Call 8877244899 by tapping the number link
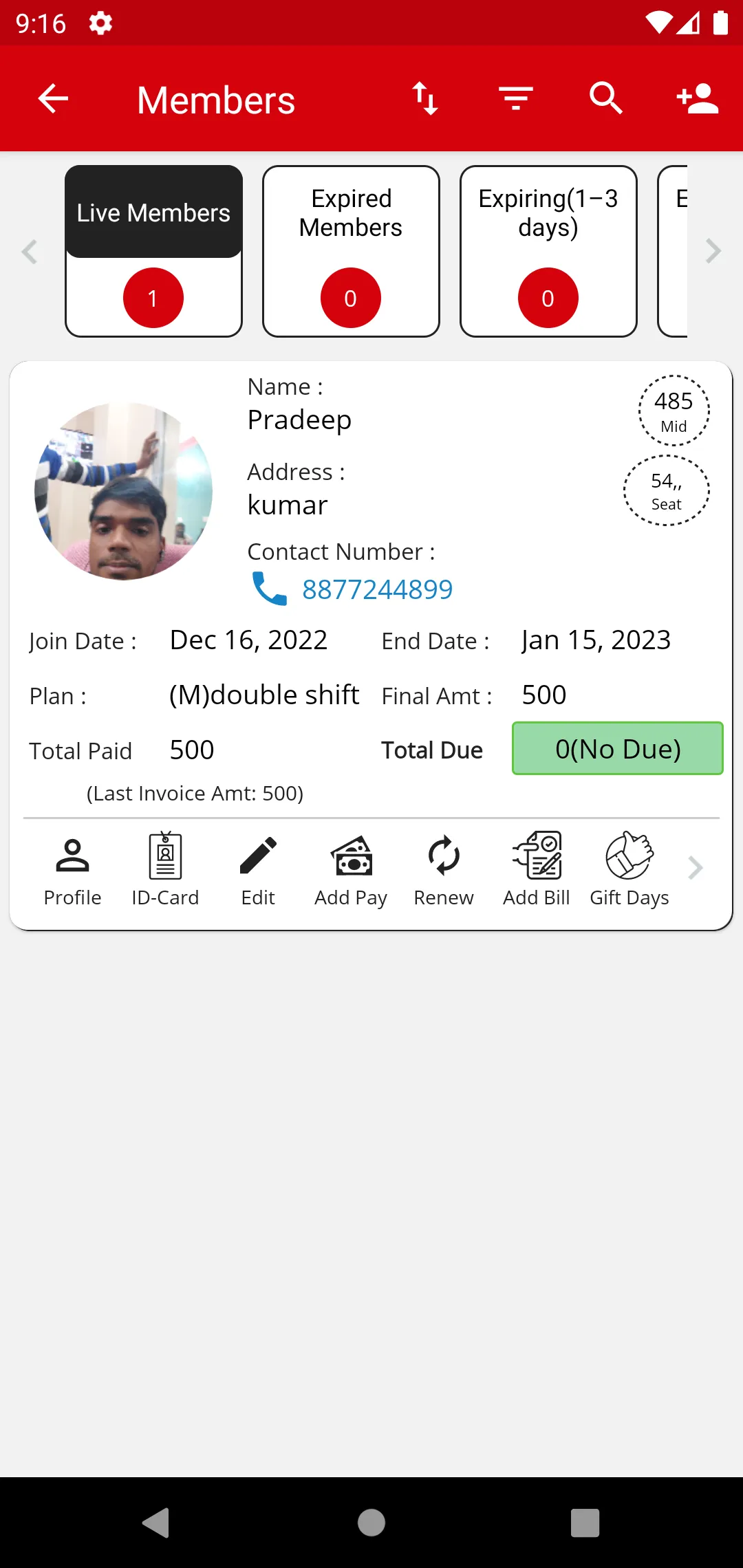 (x=378, y=589)
